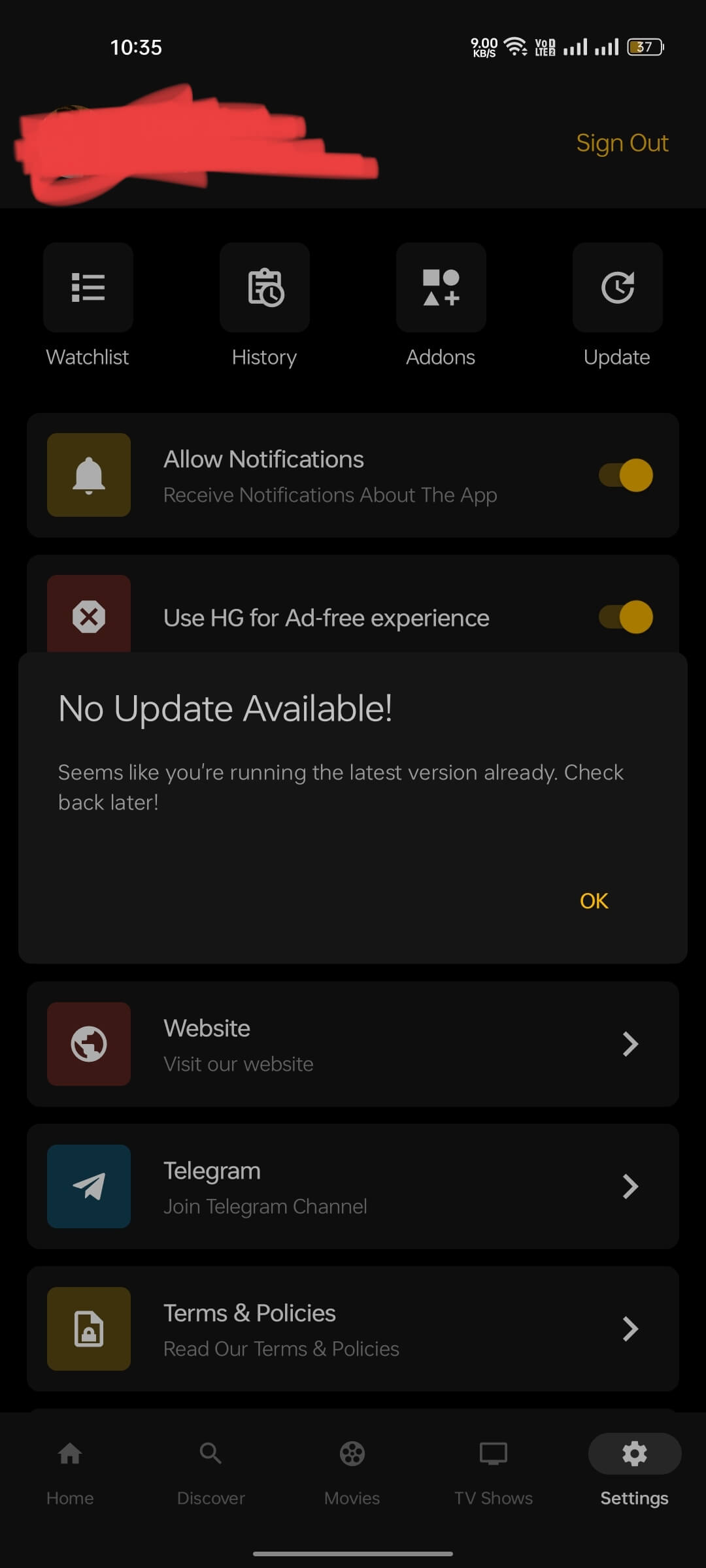This screenshot has width=706, height=1568.
Task: Disable HG ad-free experience switch
Action: [626, 617]
